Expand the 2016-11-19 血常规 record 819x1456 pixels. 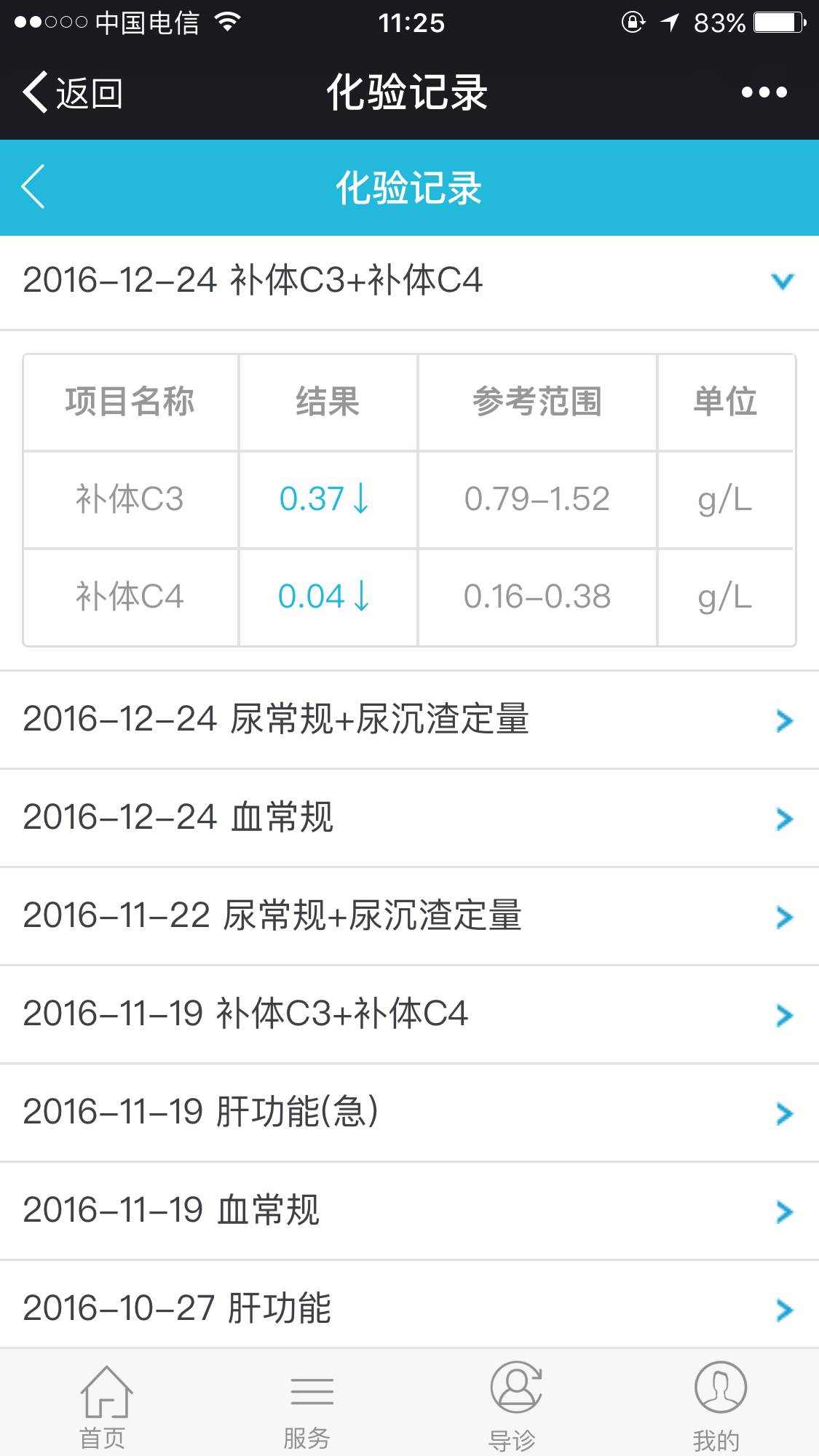(409, 1211)
